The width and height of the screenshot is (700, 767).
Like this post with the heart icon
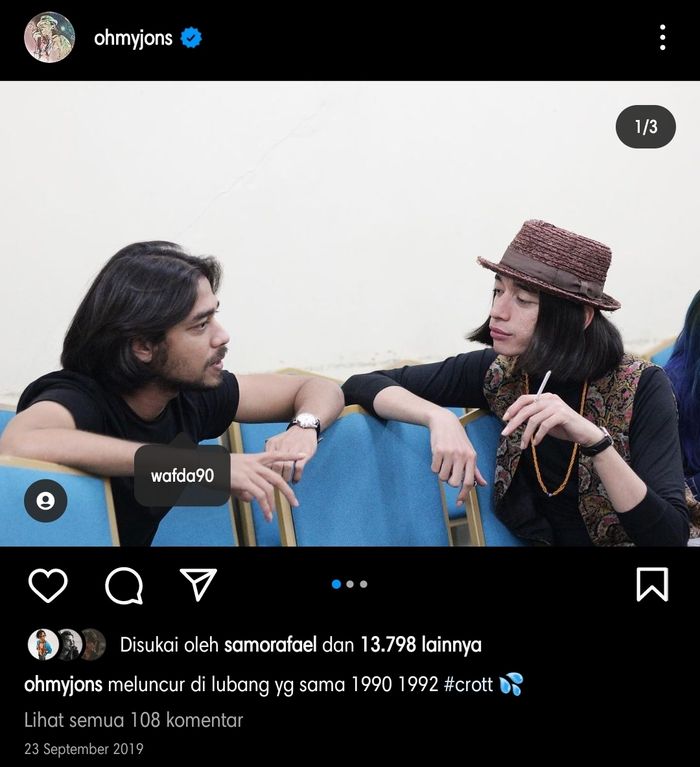click(x=47, y=585)
